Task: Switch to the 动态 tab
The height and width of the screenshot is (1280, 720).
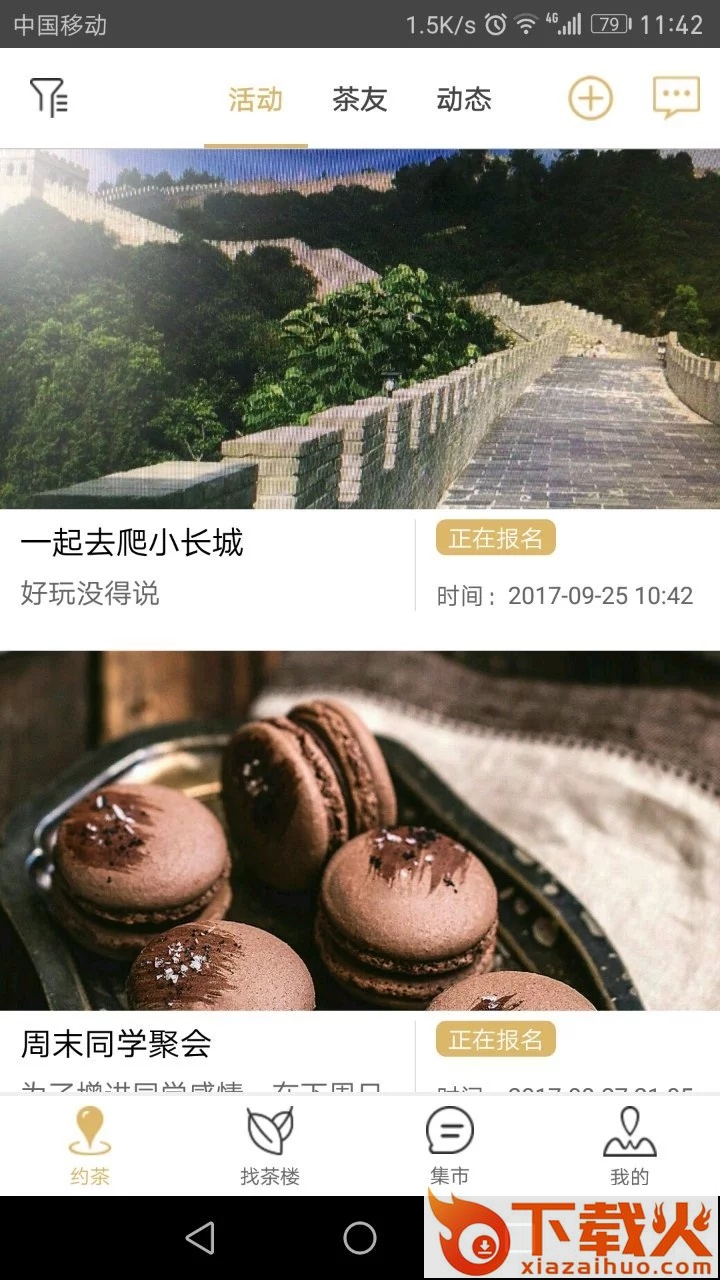Action: tap(464, 99)
